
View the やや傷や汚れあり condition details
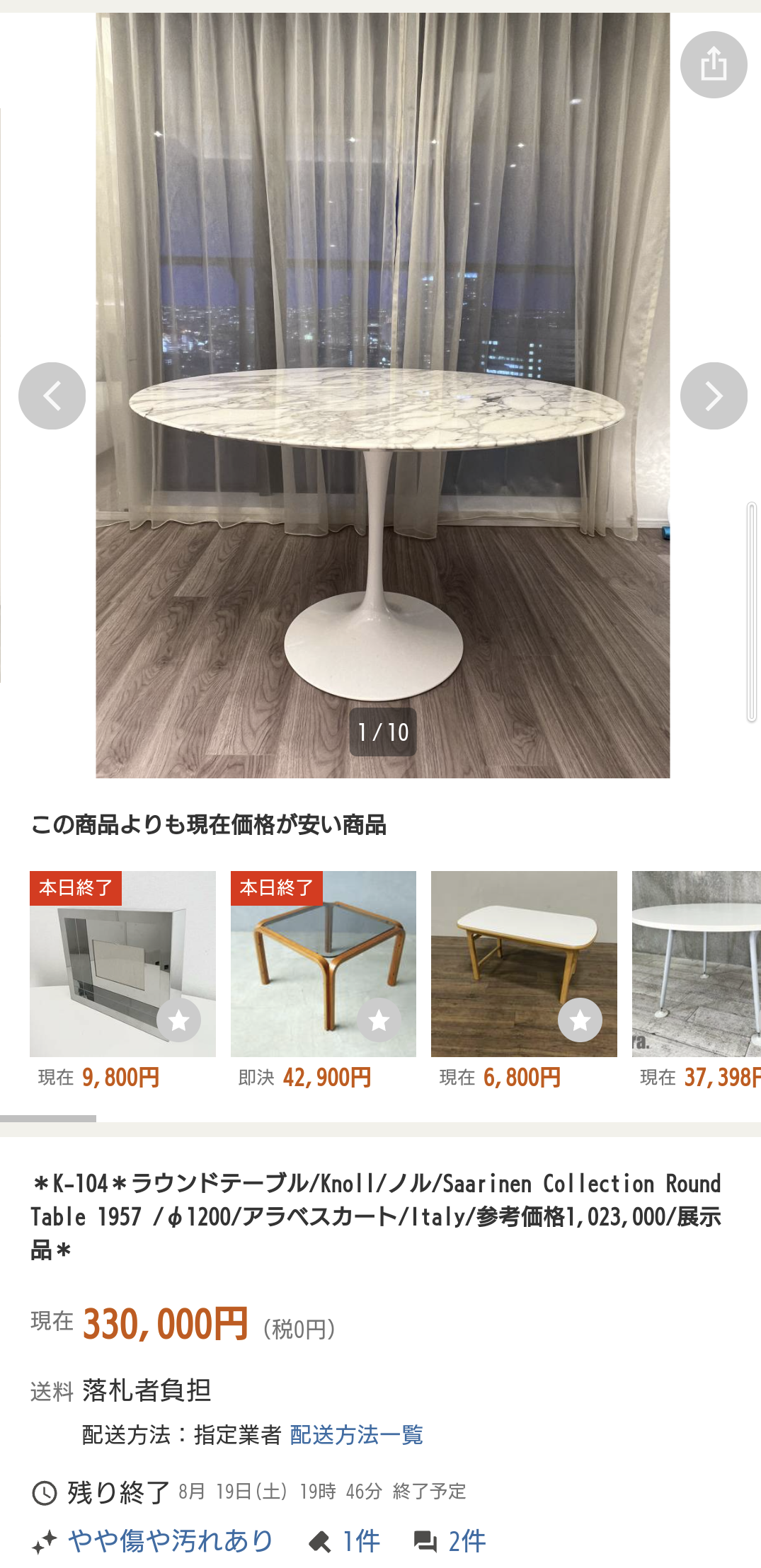tap(170, 1541)
